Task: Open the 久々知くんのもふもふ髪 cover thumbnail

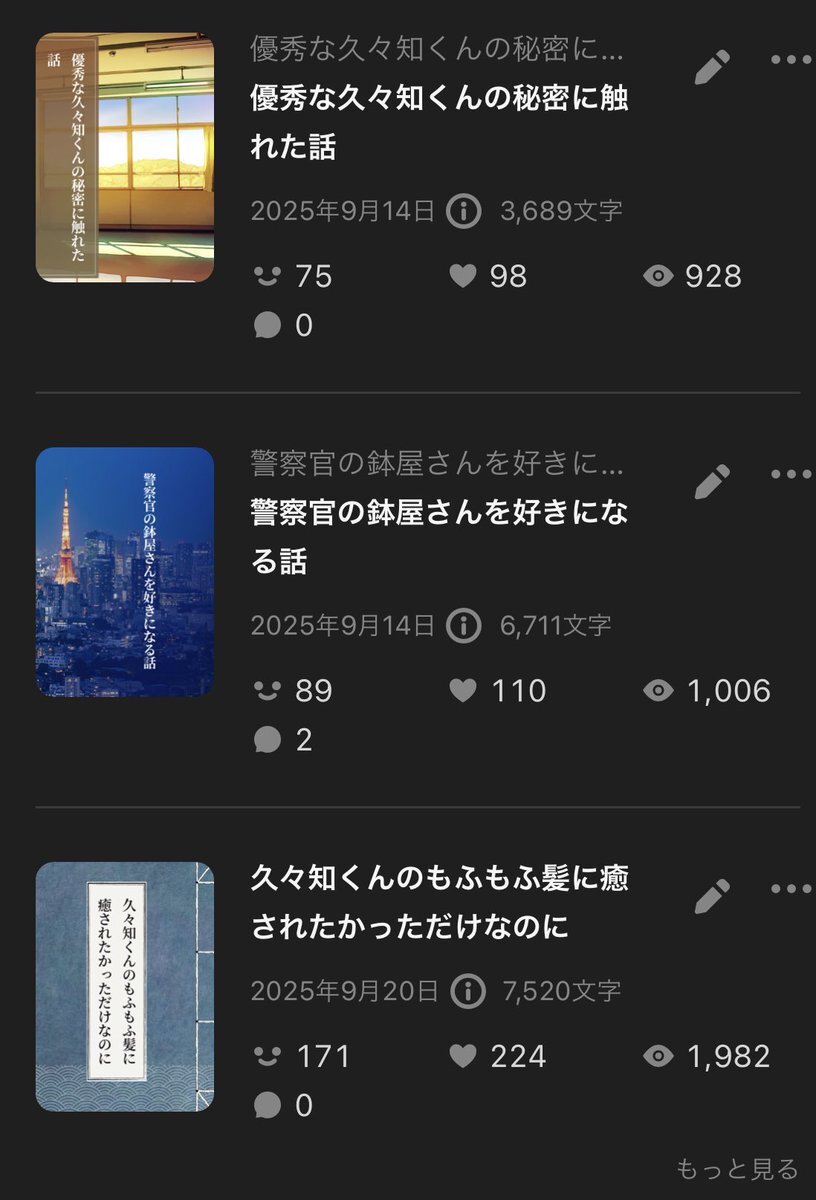Action: (x=125, y=986)
